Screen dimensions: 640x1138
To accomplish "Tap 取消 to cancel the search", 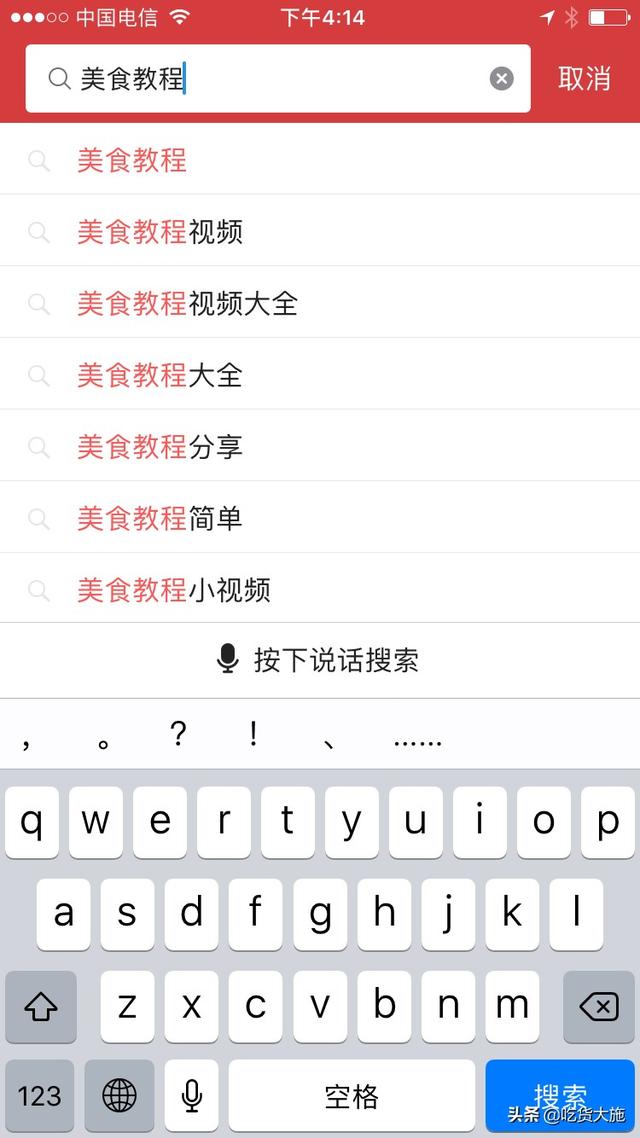I will [584, 78].
